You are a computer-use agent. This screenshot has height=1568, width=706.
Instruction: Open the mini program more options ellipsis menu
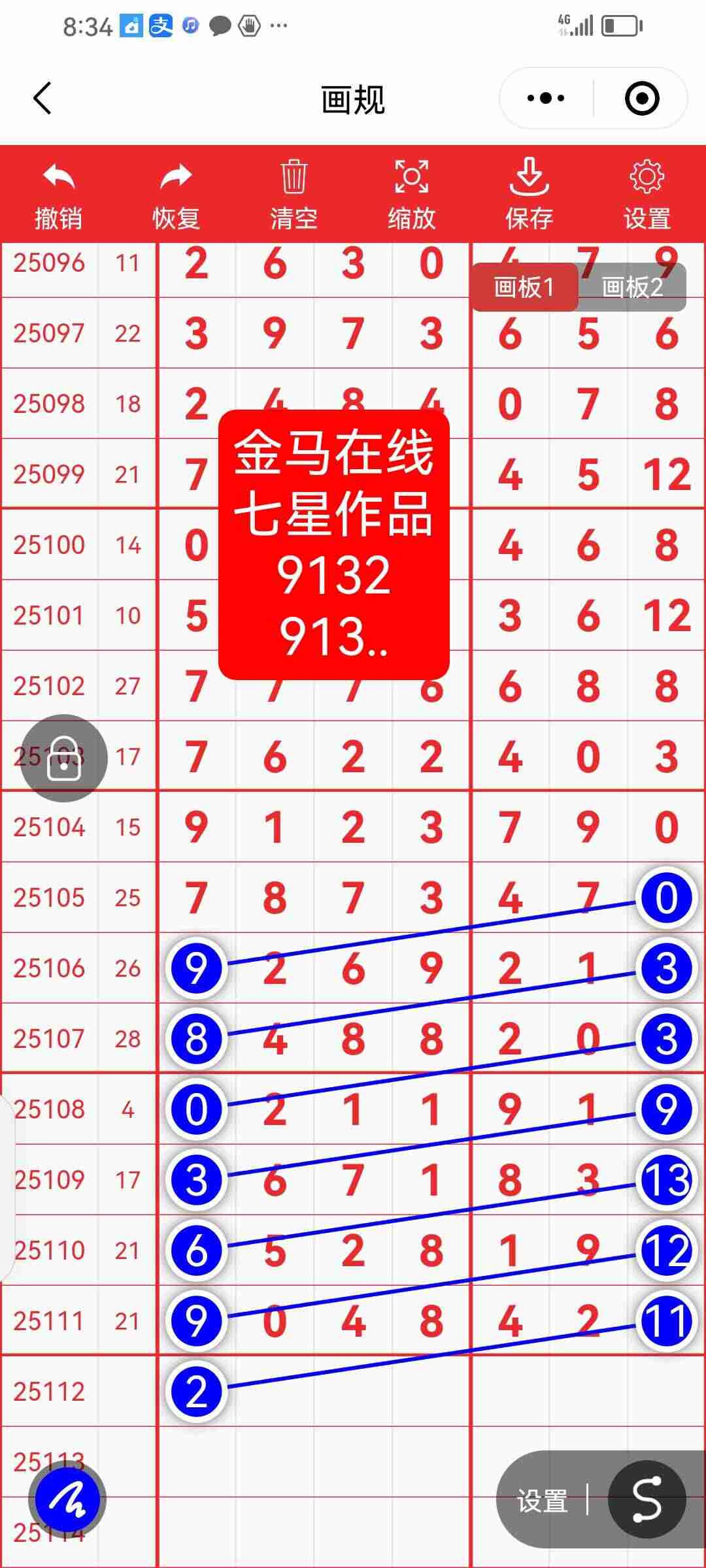545,97
